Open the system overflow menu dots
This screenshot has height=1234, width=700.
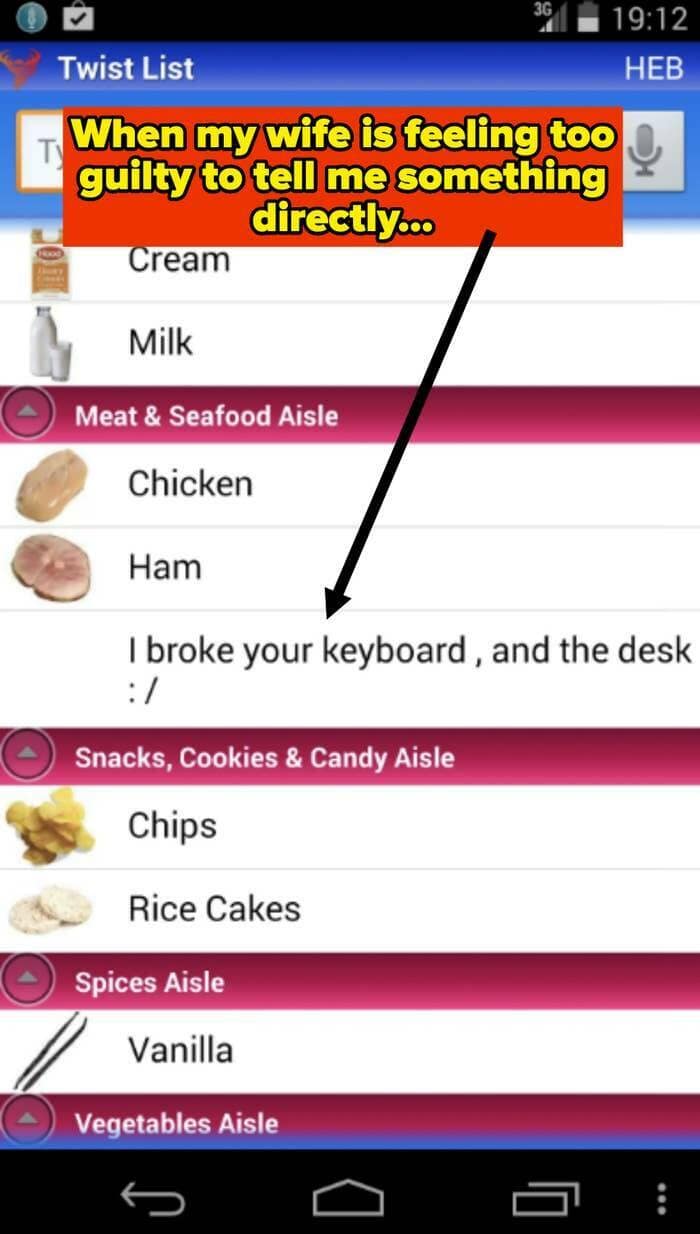point(661,1197)
